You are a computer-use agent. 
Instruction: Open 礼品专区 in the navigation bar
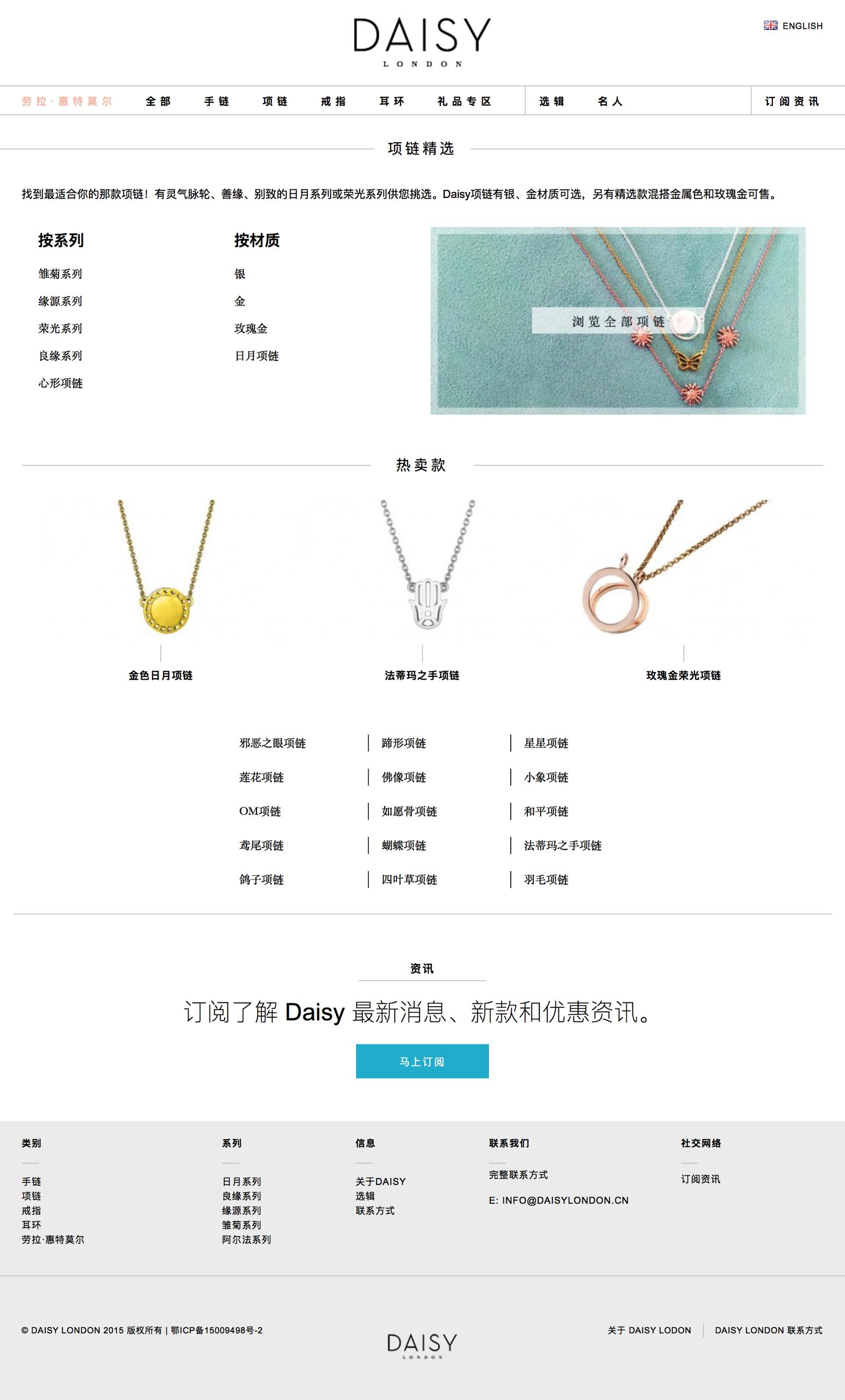pyautogui.click(x=464, y=101)
